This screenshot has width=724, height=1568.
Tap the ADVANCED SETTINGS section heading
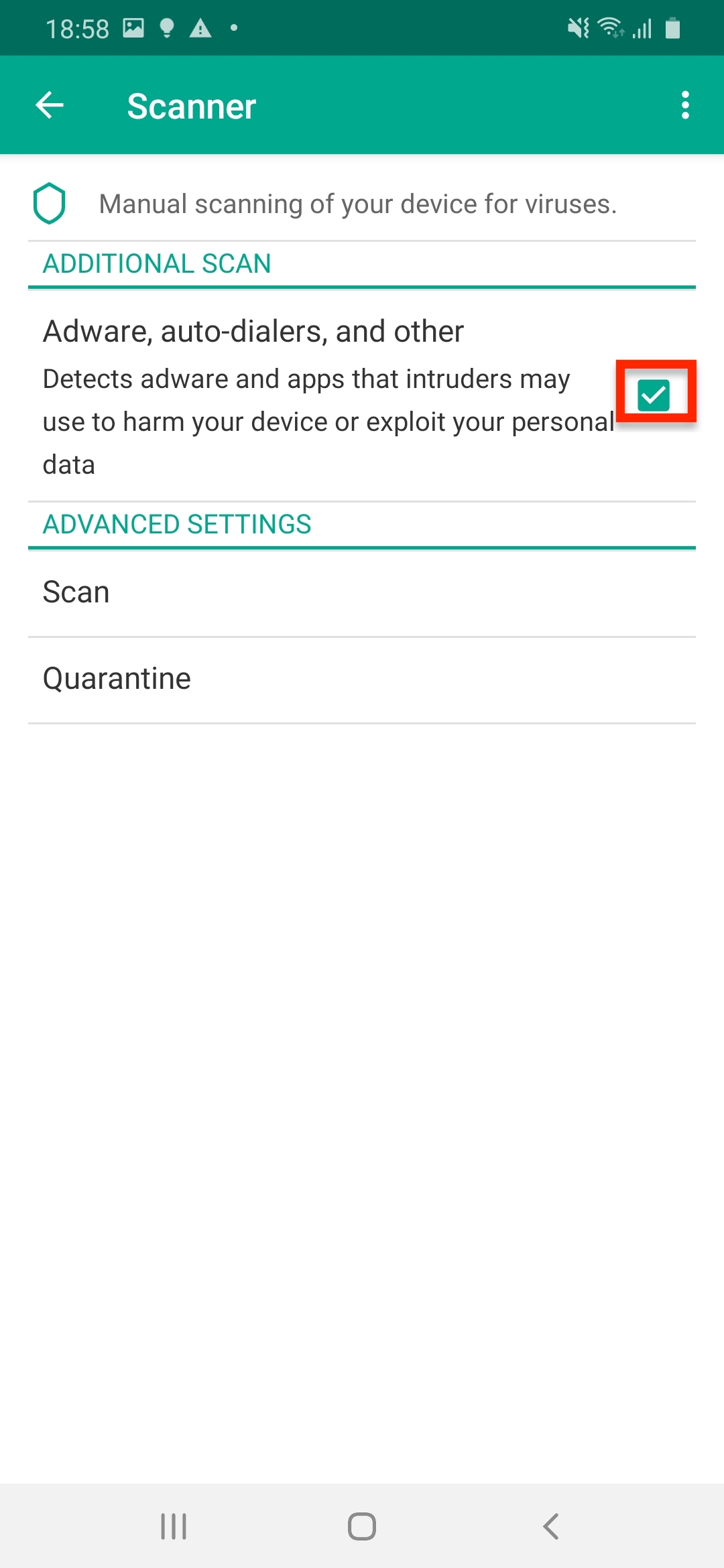click(176, 524)
